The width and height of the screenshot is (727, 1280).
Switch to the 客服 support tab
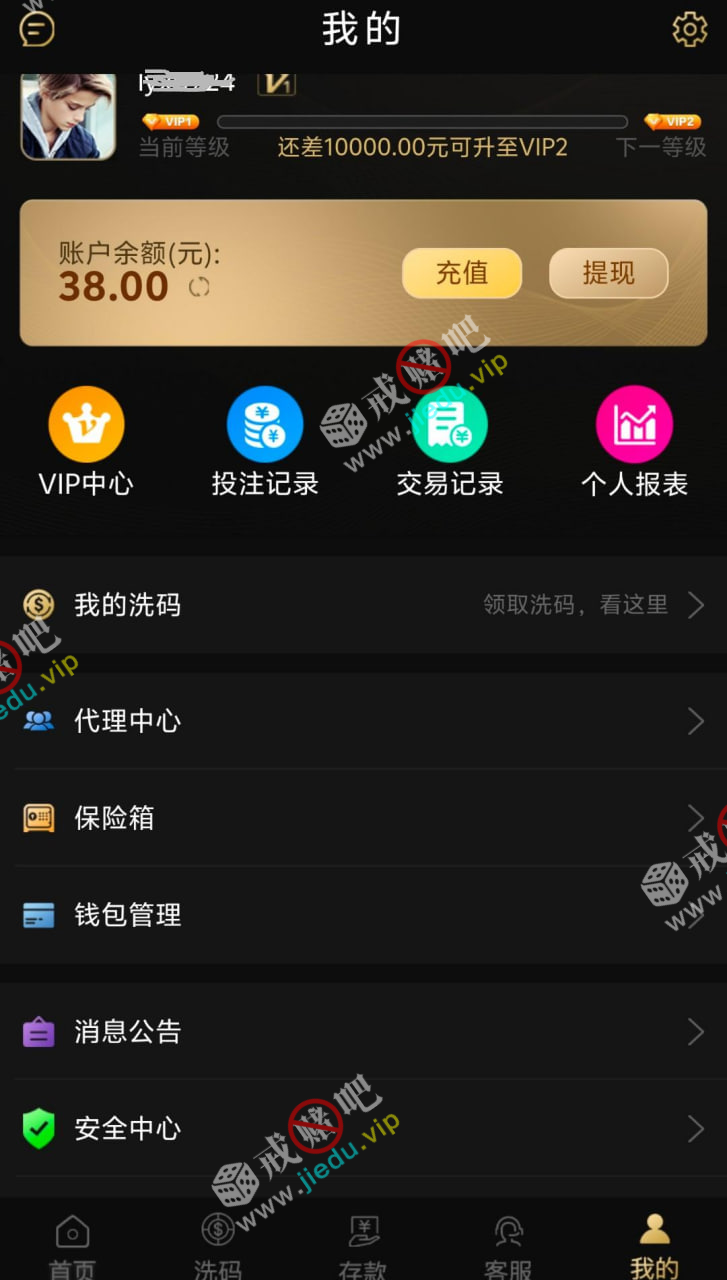pos(508,1245)
